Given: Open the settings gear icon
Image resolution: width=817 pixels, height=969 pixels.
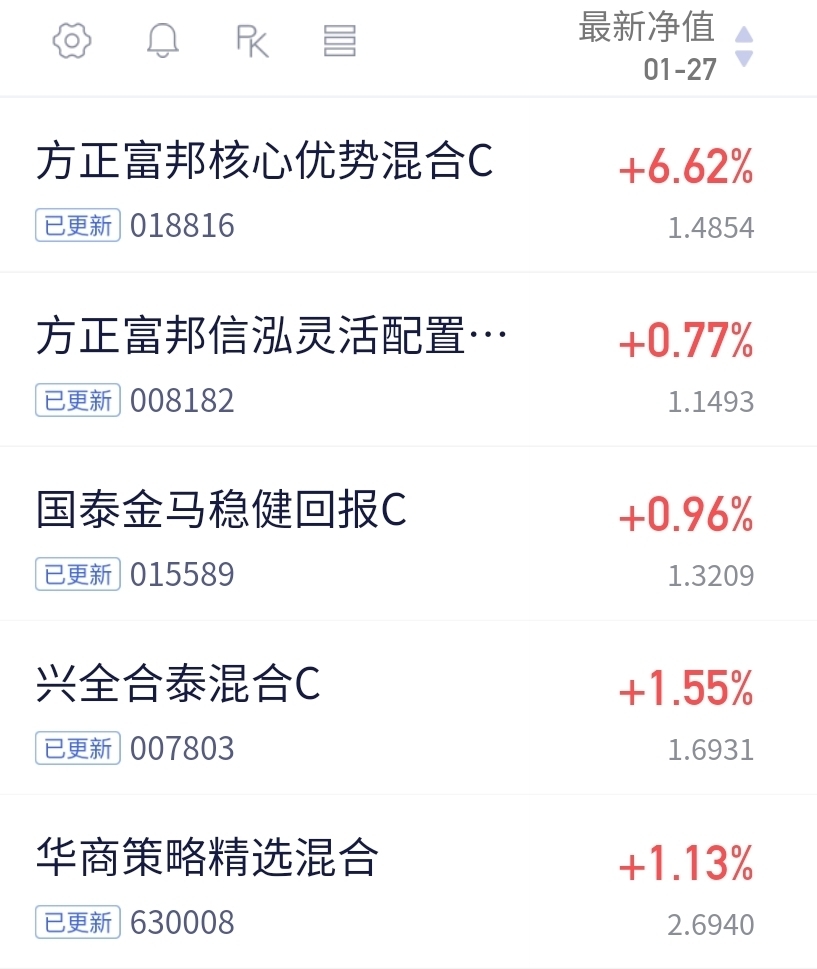Looking at the screenshot, I should pos(72,41).
